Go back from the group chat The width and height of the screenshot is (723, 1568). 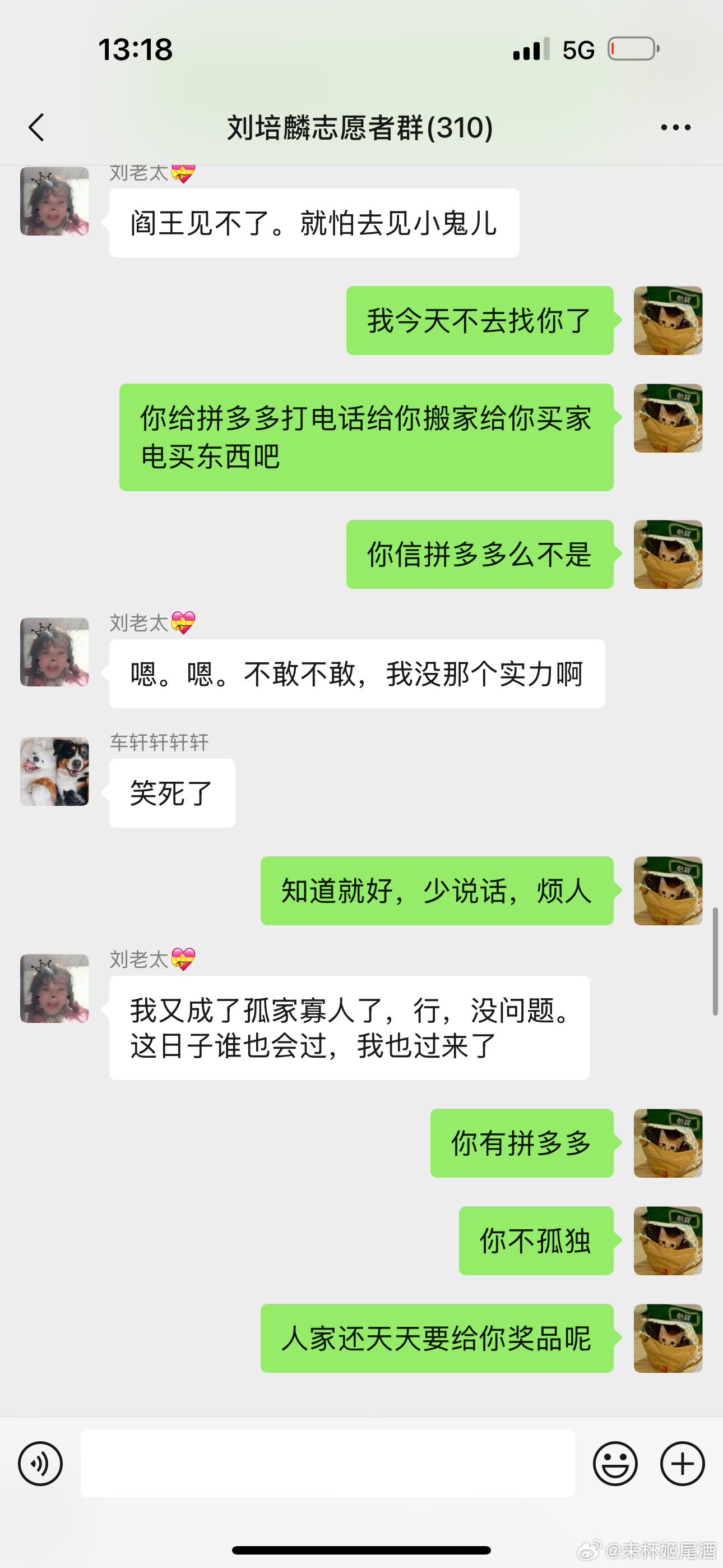pyautogui.click(x=36, y=127)
